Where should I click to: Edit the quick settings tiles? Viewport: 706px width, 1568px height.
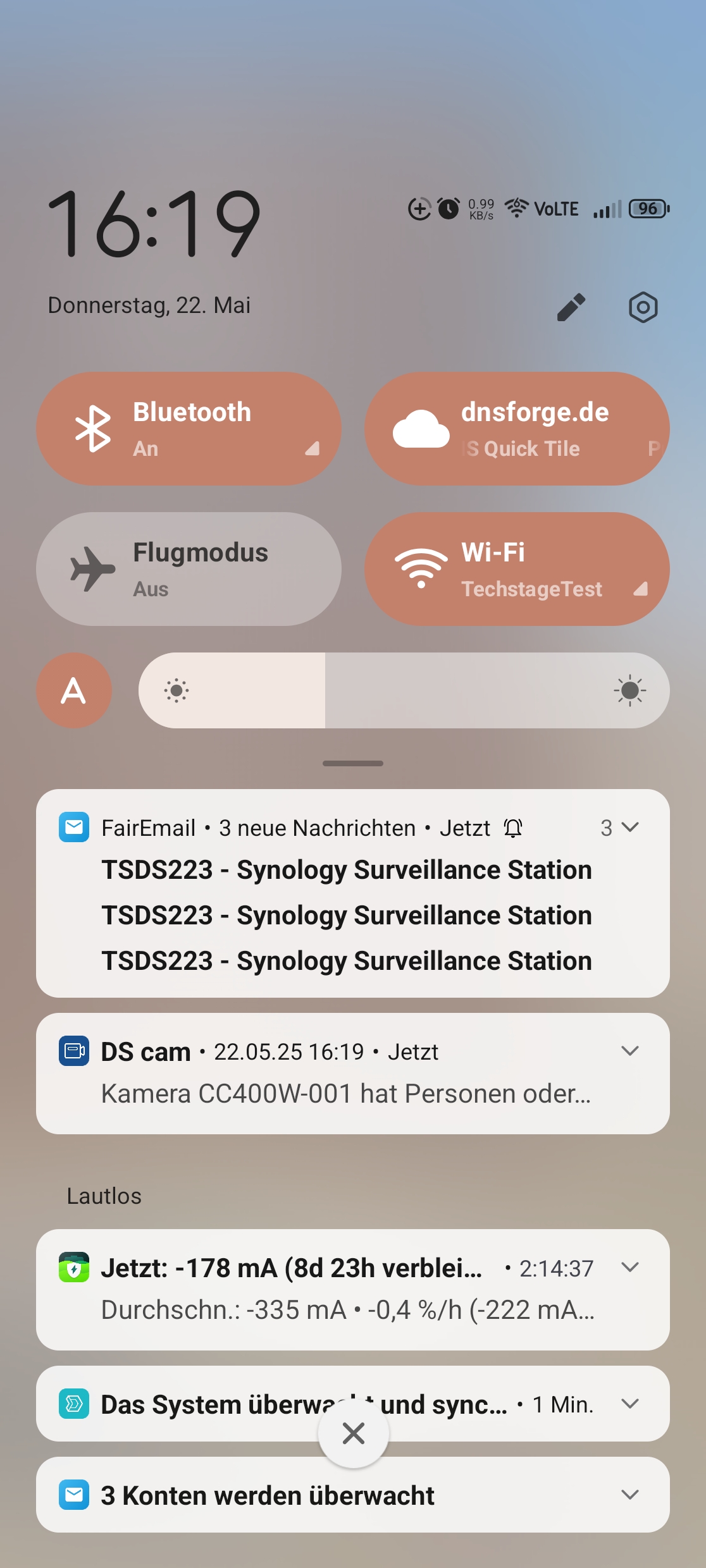571,307
